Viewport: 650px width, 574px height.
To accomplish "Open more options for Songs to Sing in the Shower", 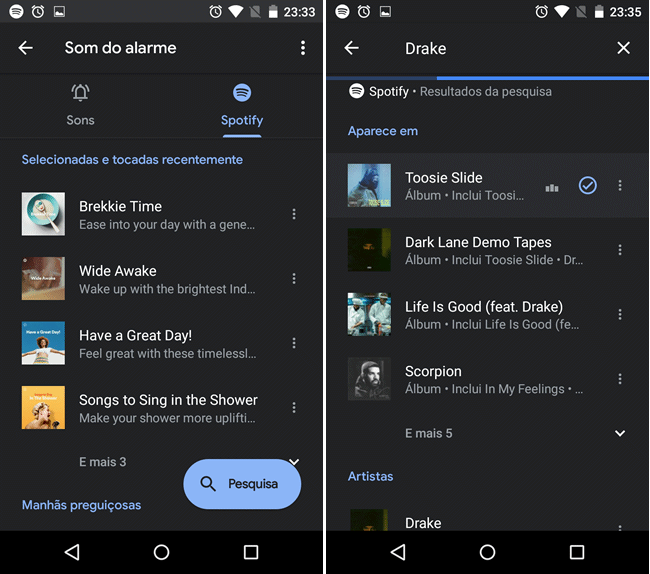I will click(294, 408).
